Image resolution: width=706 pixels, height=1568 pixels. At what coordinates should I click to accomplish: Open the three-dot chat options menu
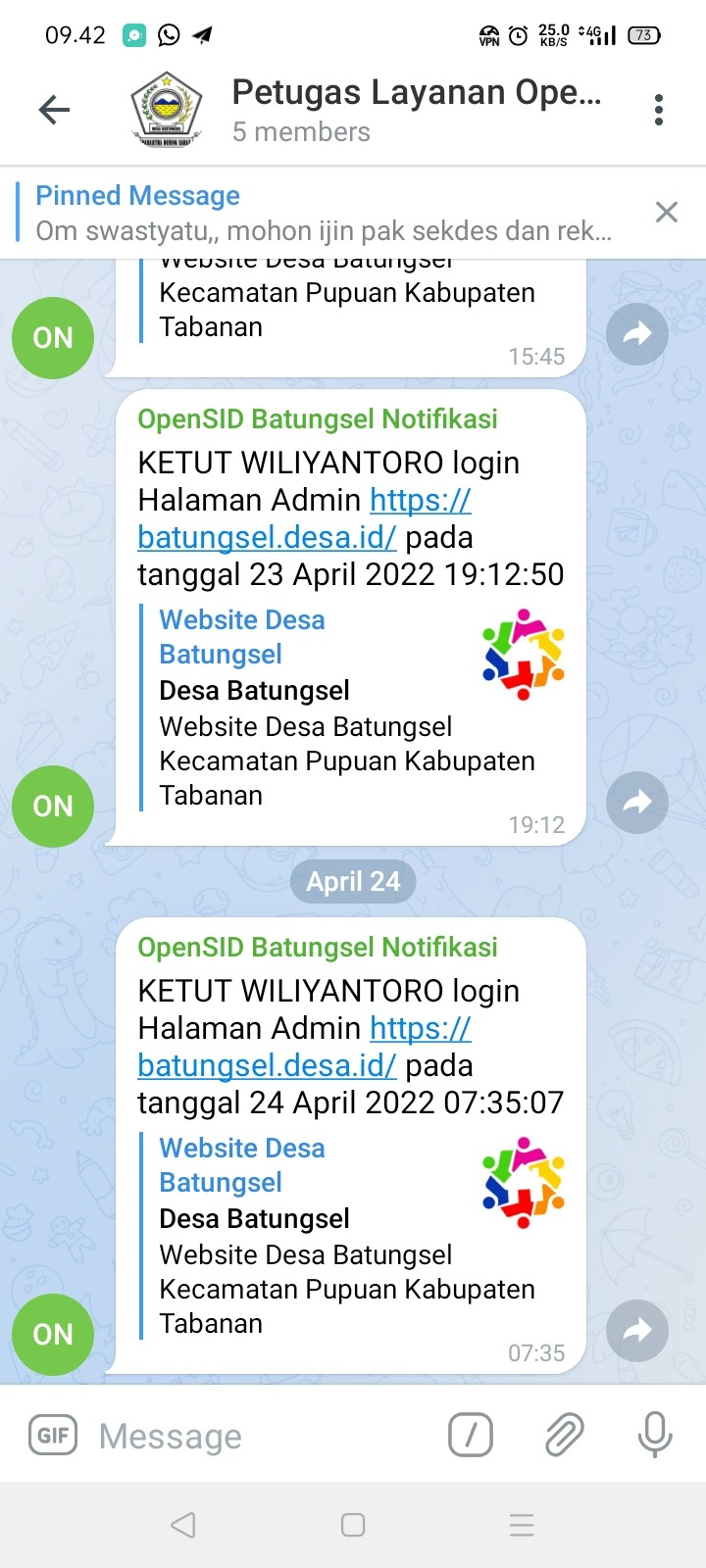(x=656, y=110)
